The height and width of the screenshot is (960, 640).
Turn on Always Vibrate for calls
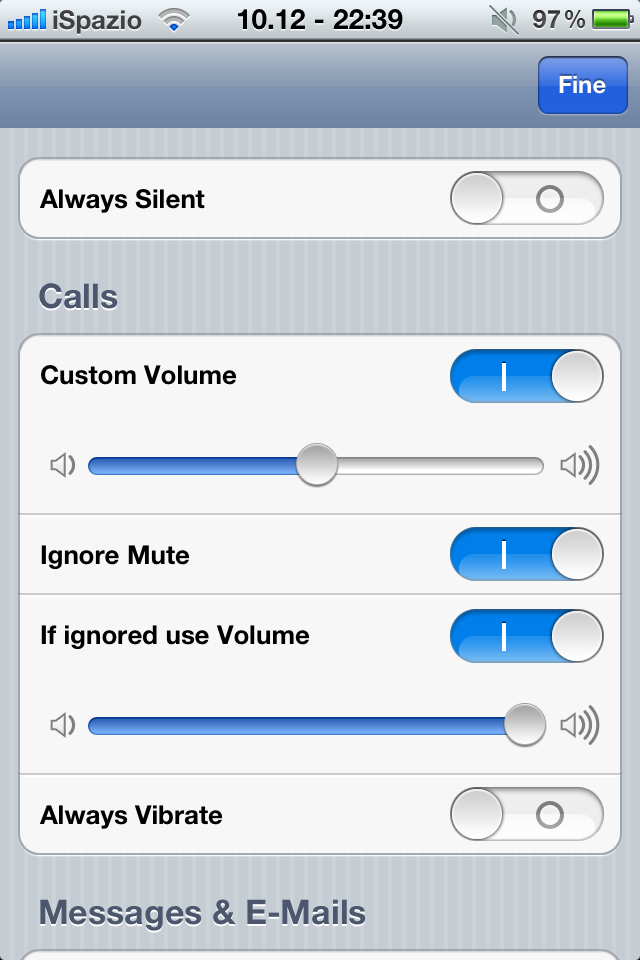pos(527,815)
